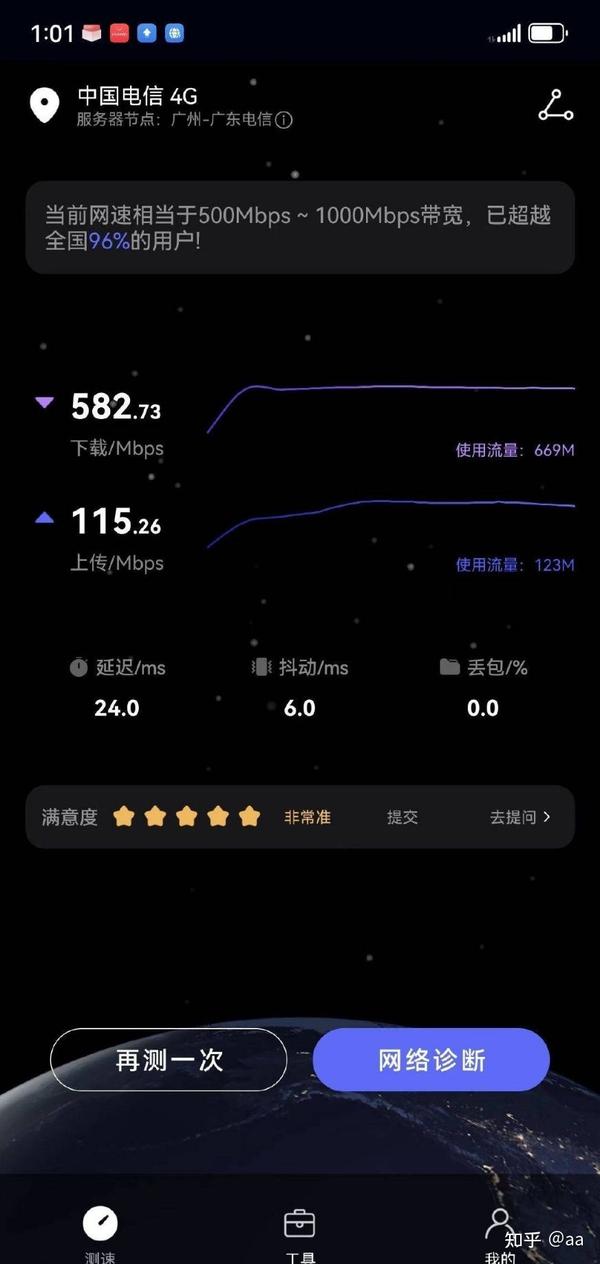Tap the location pin icon

[x=44, y=105]
